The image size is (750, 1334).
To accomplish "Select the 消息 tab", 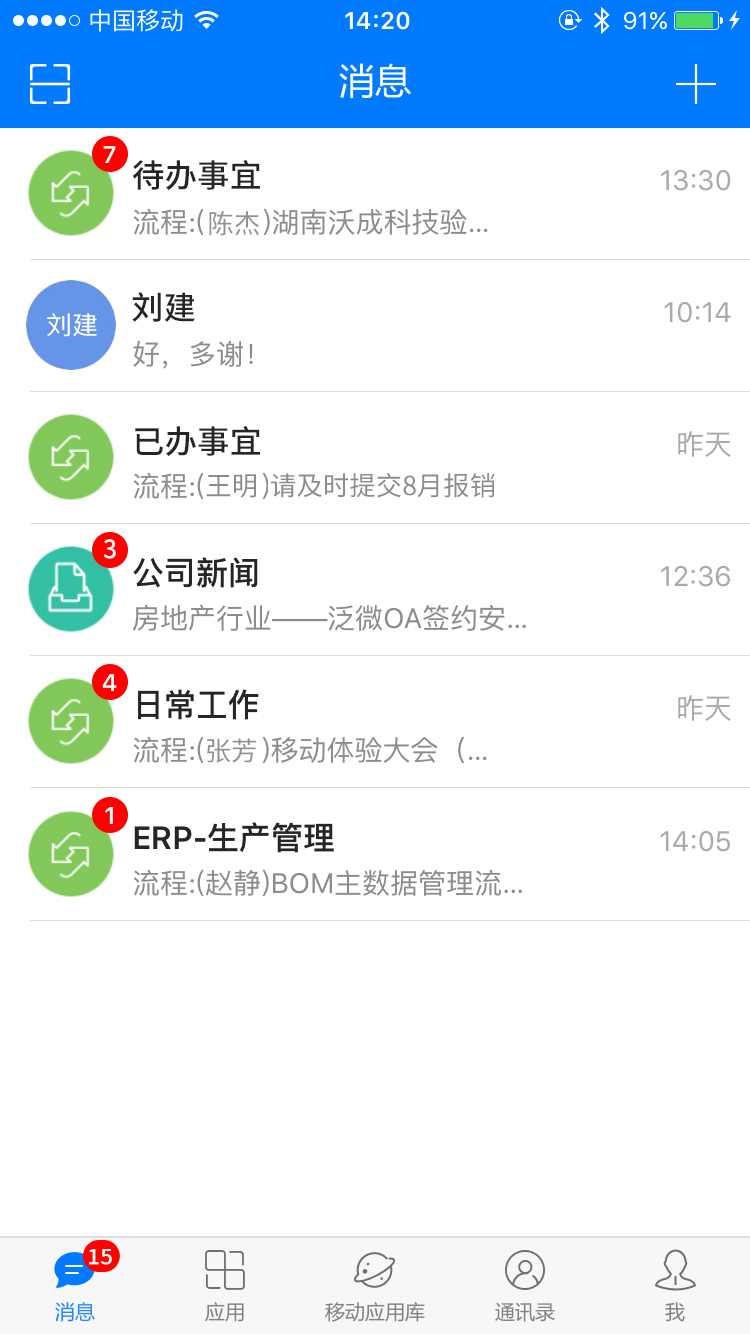I will tap(75, 1286).
